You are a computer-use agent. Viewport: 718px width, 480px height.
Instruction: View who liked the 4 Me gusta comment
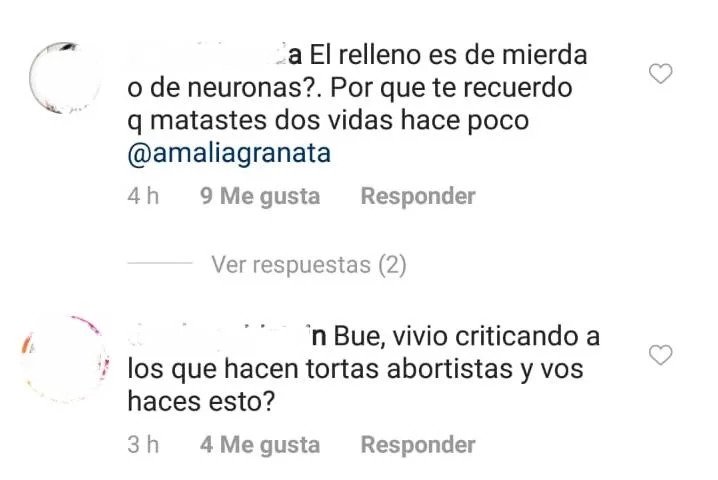(260, 445)
